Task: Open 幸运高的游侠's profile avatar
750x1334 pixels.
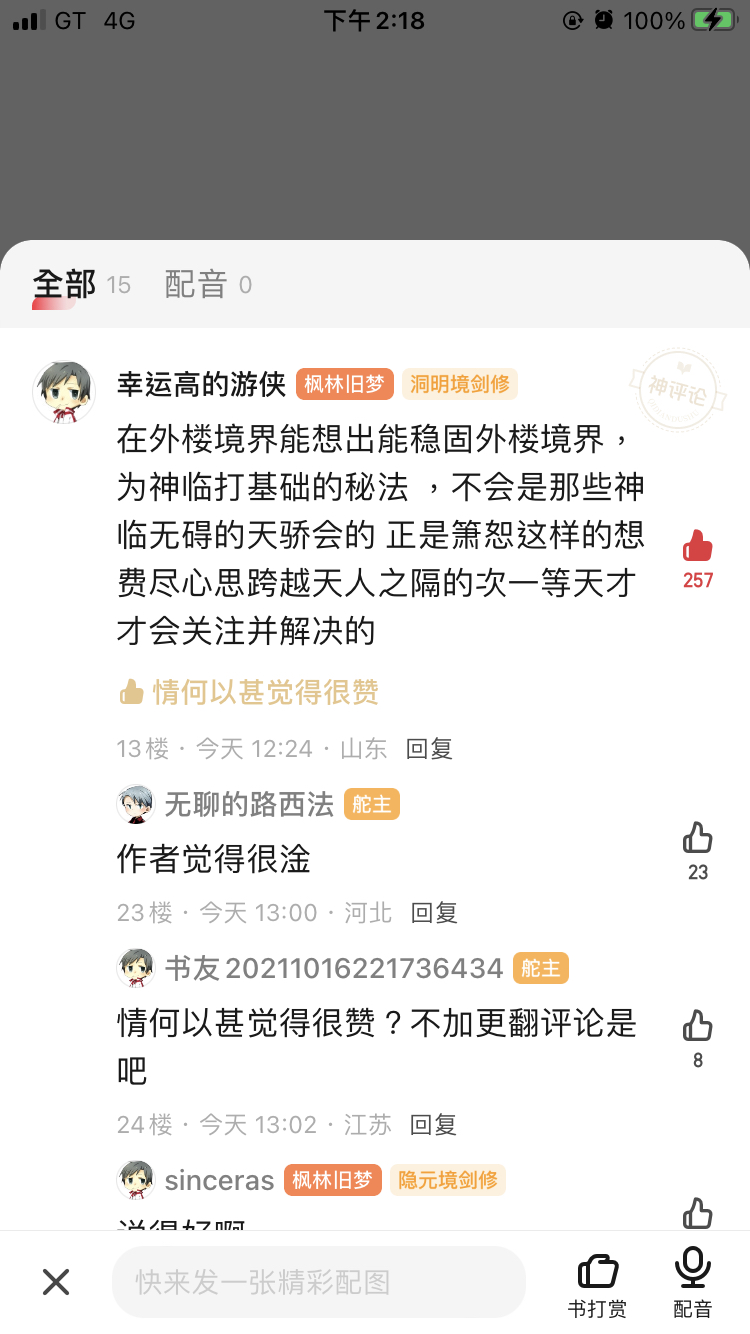Action: click(64, 391)
